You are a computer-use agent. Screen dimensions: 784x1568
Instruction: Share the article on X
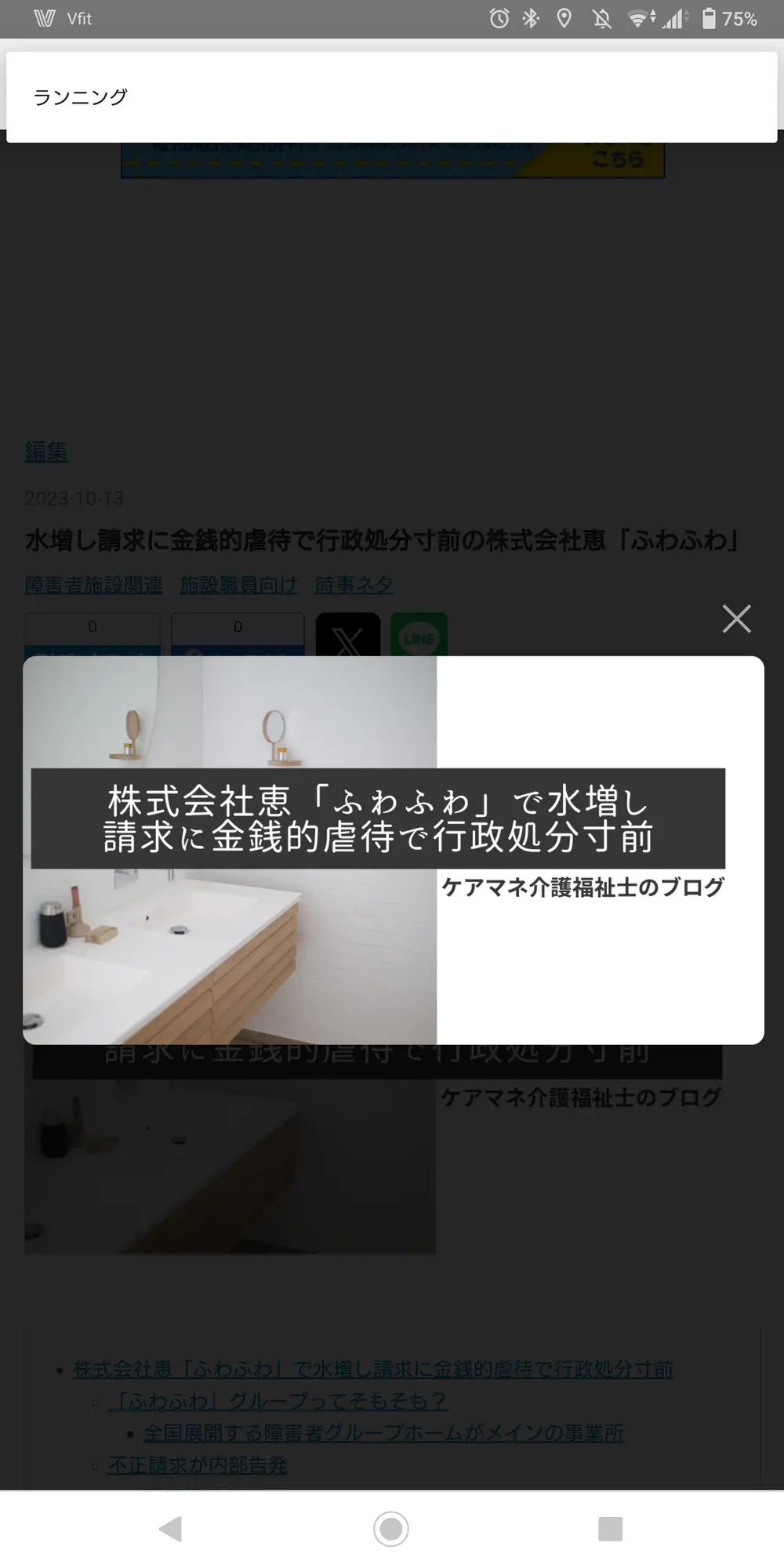(348, 635)
